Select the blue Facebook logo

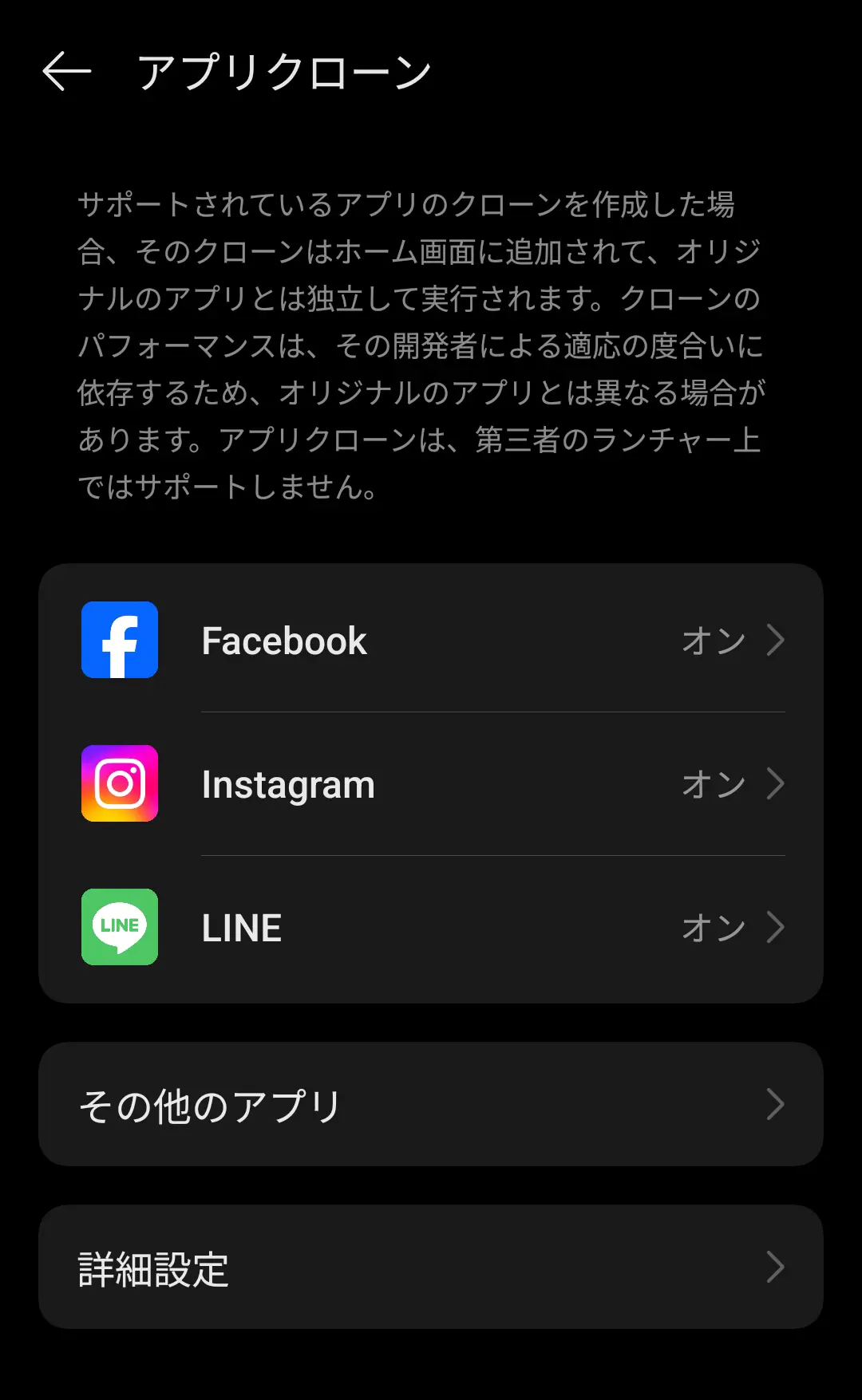119,639
